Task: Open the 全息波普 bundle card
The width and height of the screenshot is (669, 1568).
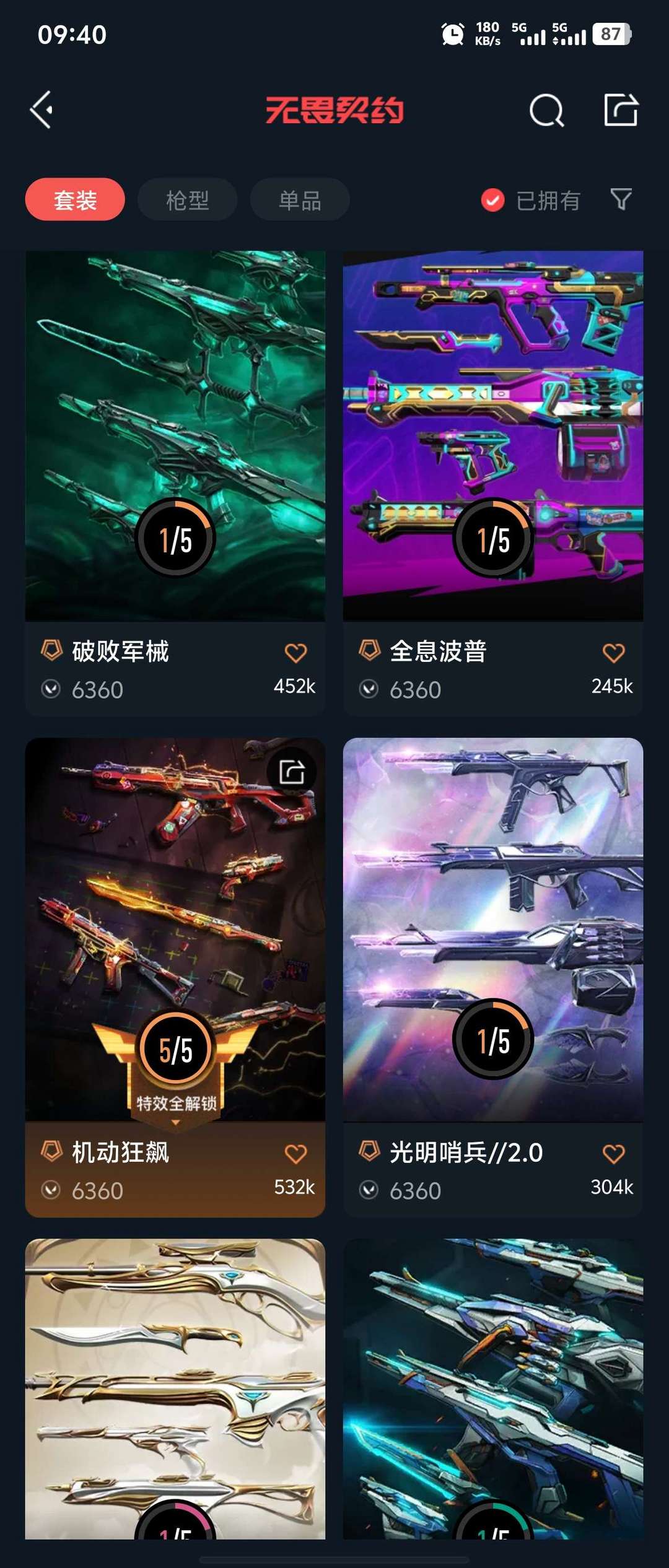Action: coord(493,433)
